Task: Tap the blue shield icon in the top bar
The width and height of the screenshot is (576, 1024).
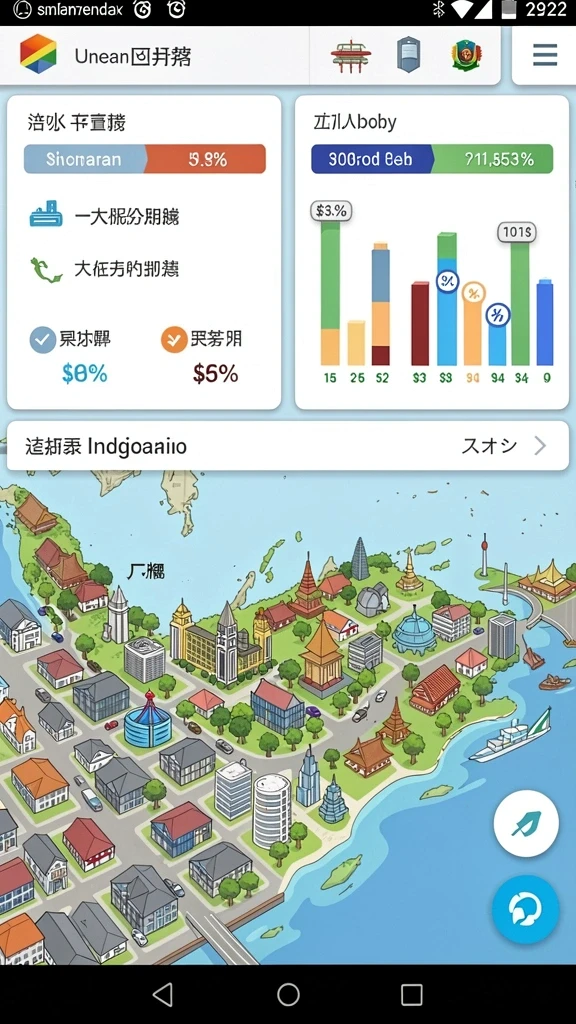Action: (409, 55)
